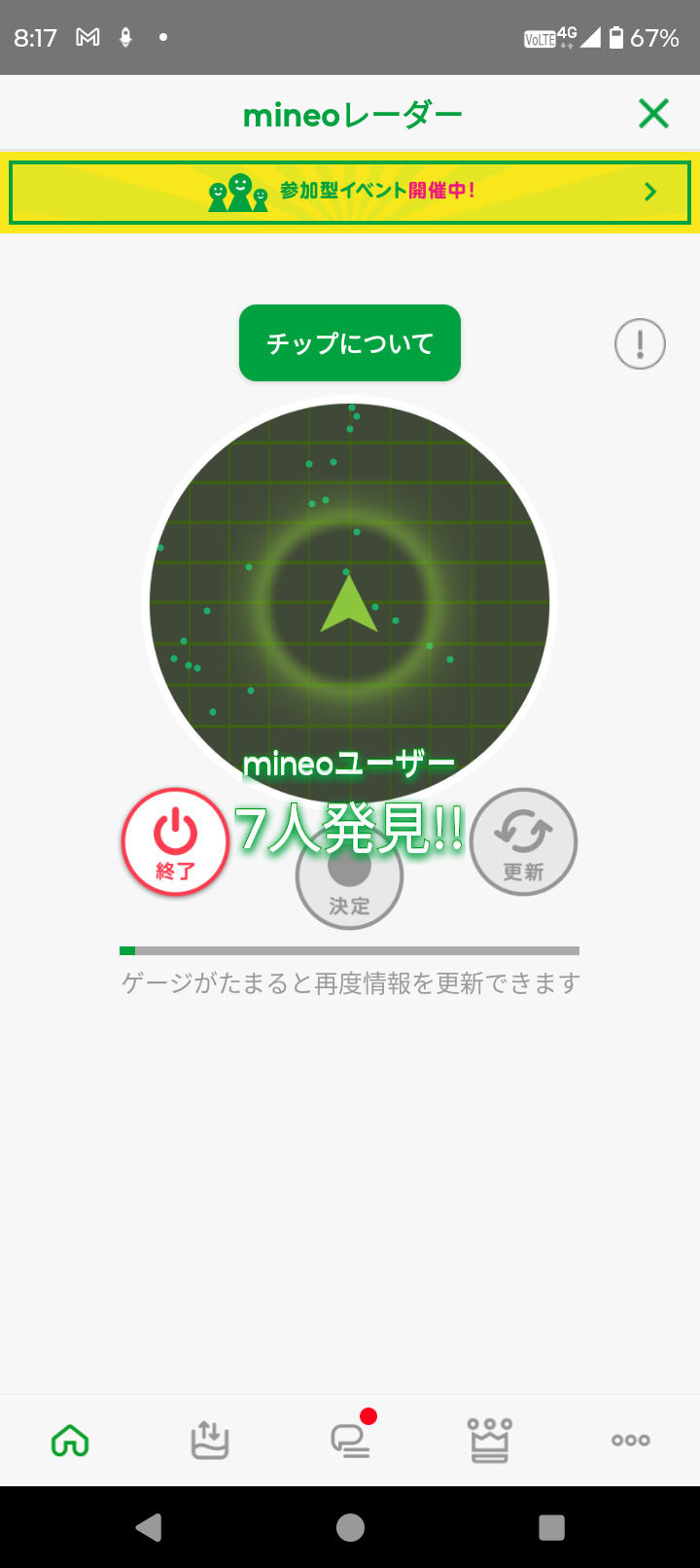Screen dimensions: 700x1568
Task: Tap the 更新 refresh button
Action: pyautogui.click(x=524, y=842)
